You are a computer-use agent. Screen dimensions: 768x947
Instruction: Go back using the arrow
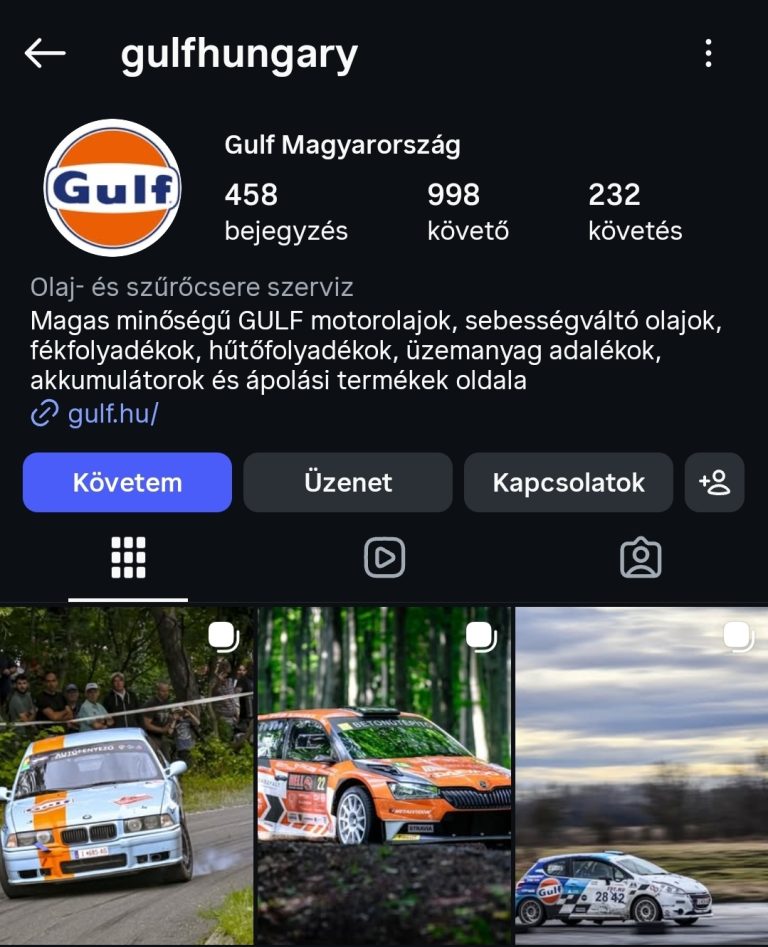pyautogui.click(x=45, y=54)
